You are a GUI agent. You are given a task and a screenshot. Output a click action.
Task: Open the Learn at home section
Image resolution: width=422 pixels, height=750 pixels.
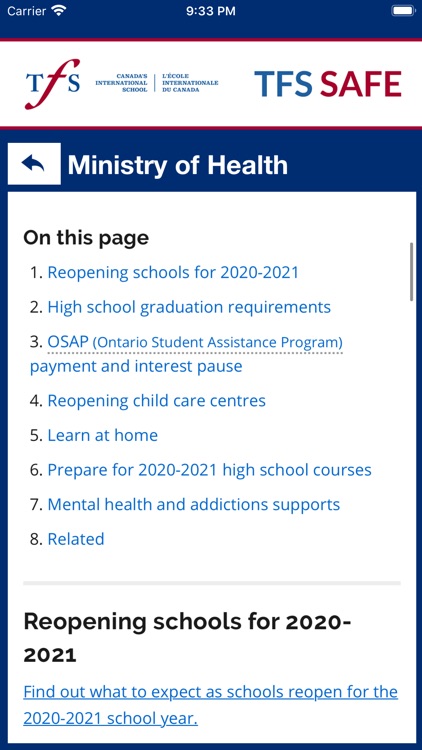coord(102,435)
